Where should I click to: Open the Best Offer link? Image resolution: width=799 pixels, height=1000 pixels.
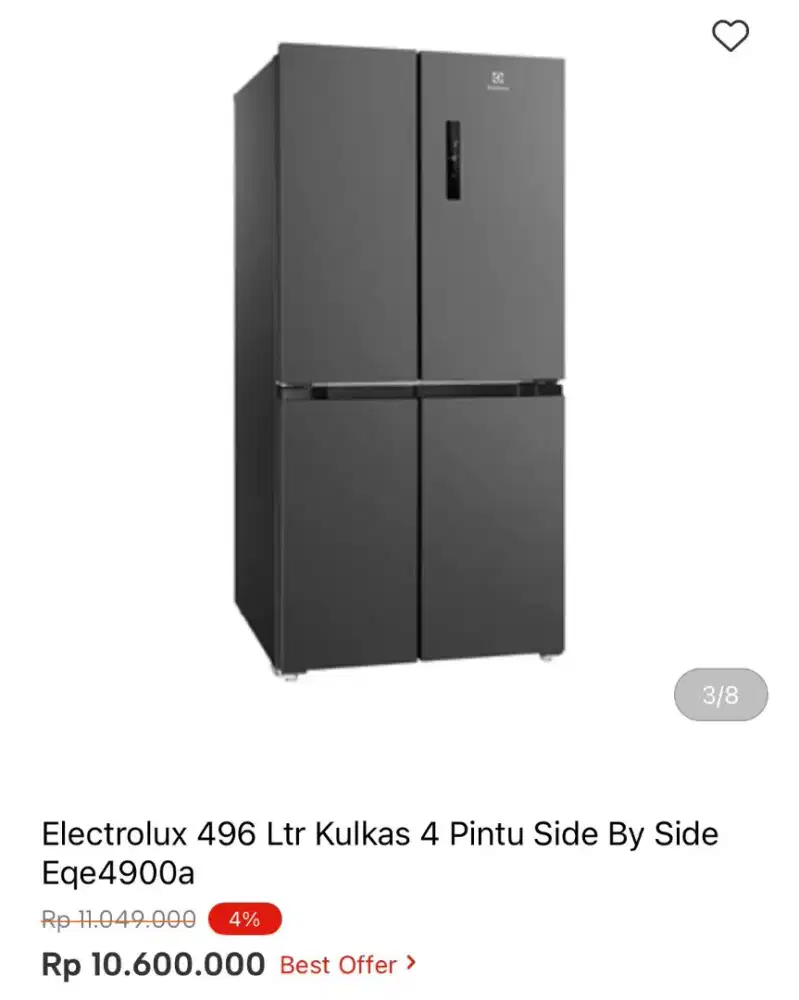pos(340,966)
